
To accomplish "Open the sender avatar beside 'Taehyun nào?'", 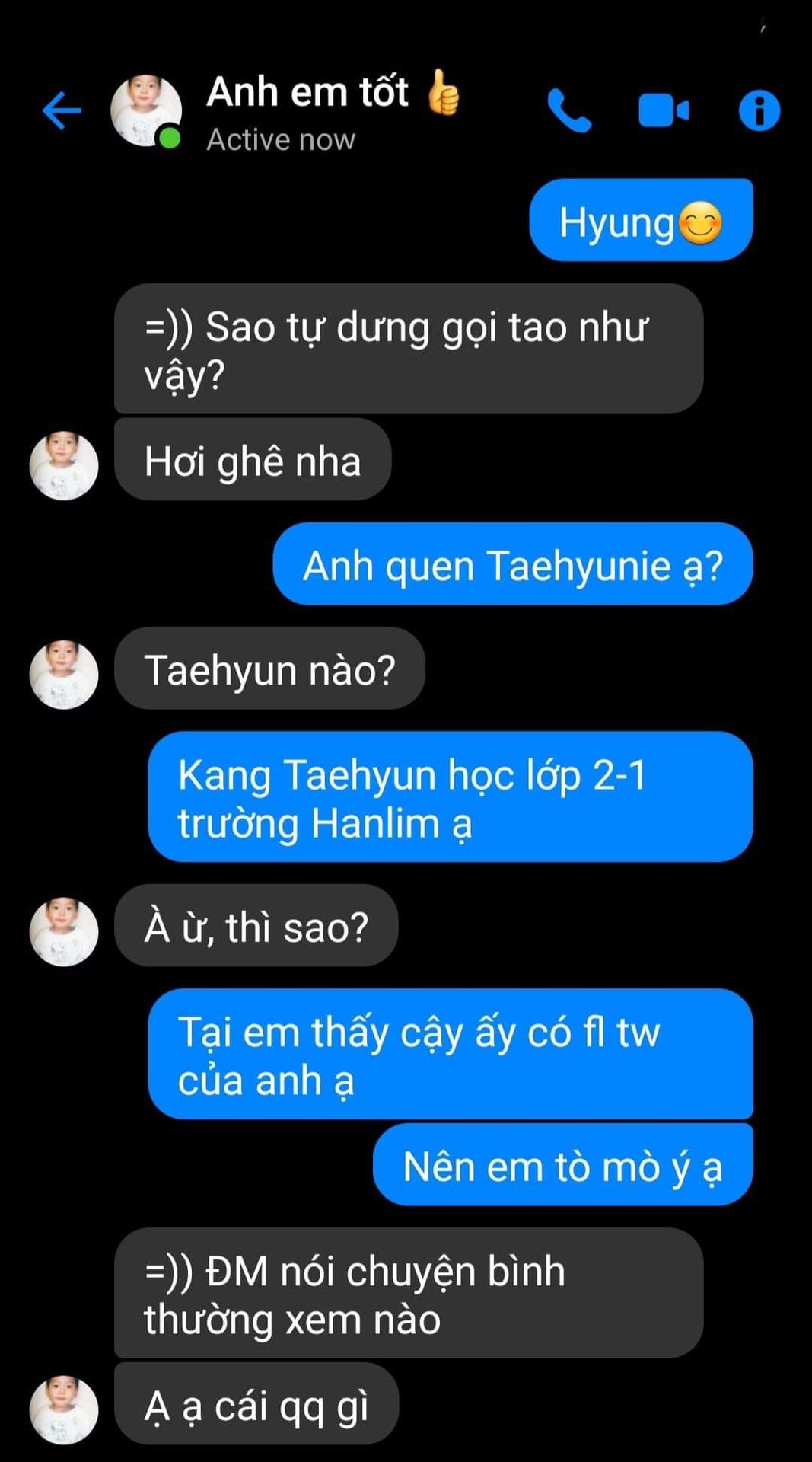I will tap(64, 675).
